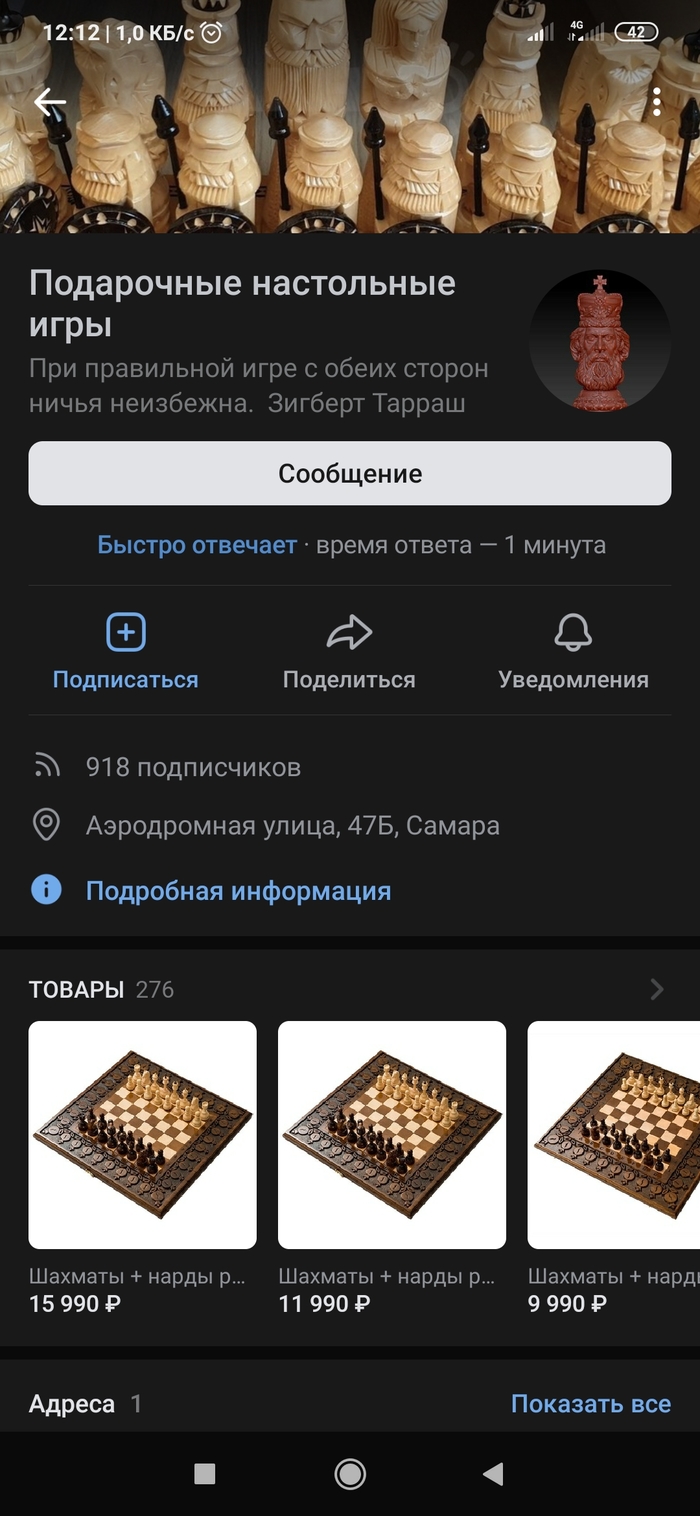Tap the Сообщение button
The image size is (700, 1516).
[x=349, y=473]
